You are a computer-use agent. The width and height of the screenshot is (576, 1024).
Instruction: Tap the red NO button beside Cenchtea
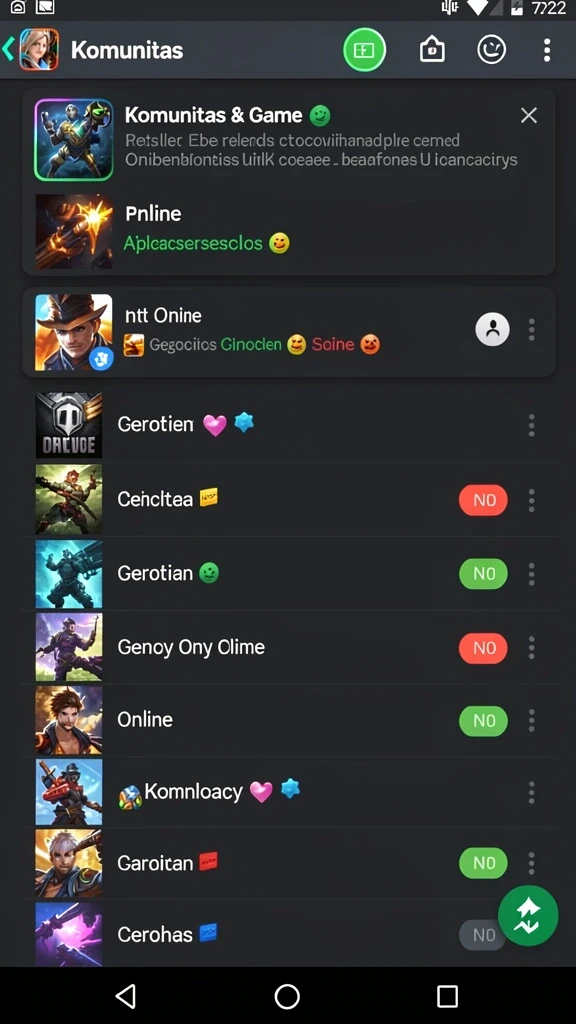[x=483, y=500]
